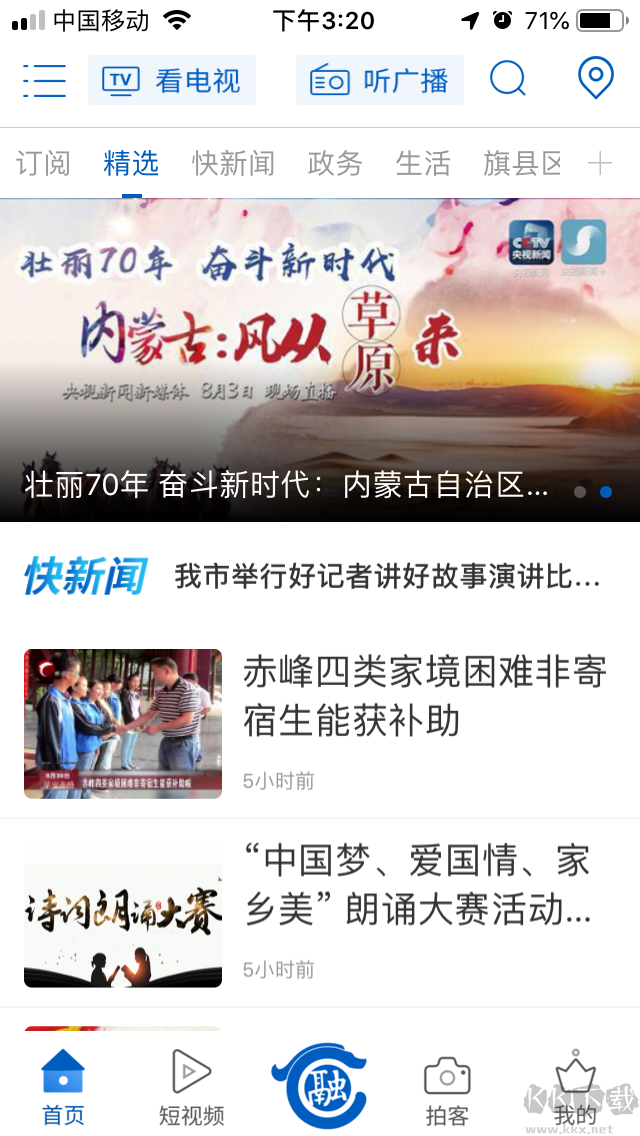
Task: Switch to the 生活 tab
Action: 423,163
